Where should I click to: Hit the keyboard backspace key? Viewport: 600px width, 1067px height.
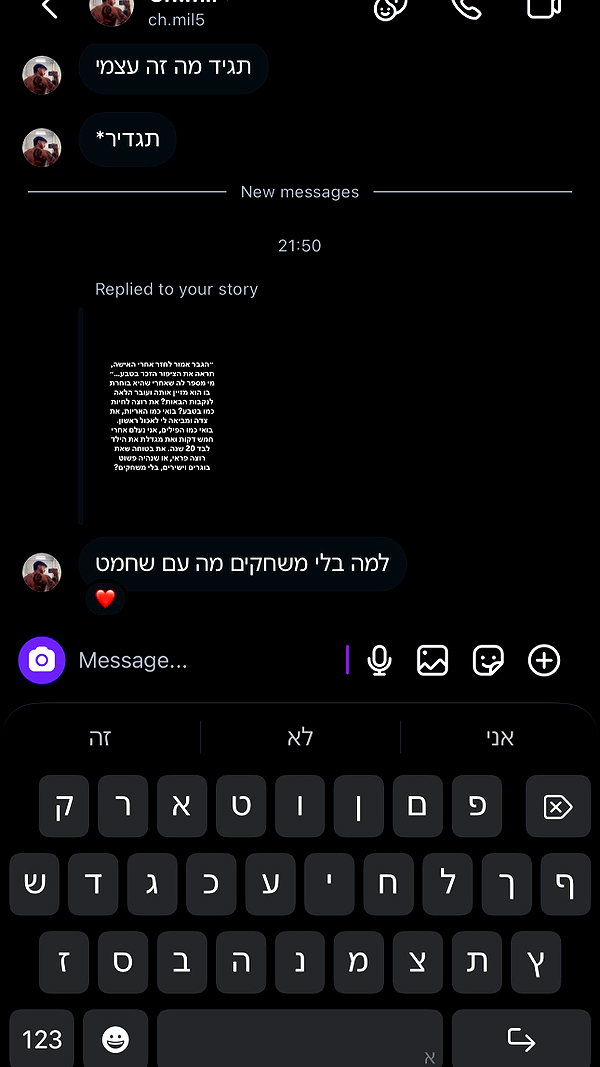pos(558,806)
